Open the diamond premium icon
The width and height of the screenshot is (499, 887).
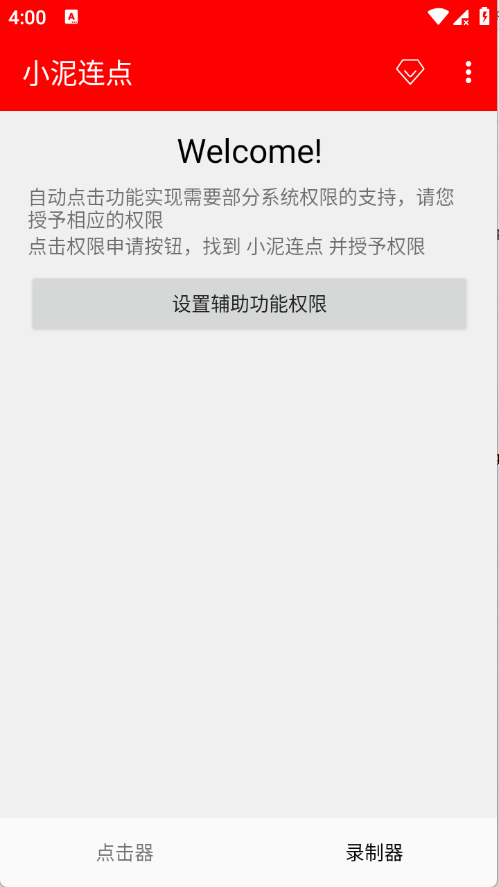point(410,72)
